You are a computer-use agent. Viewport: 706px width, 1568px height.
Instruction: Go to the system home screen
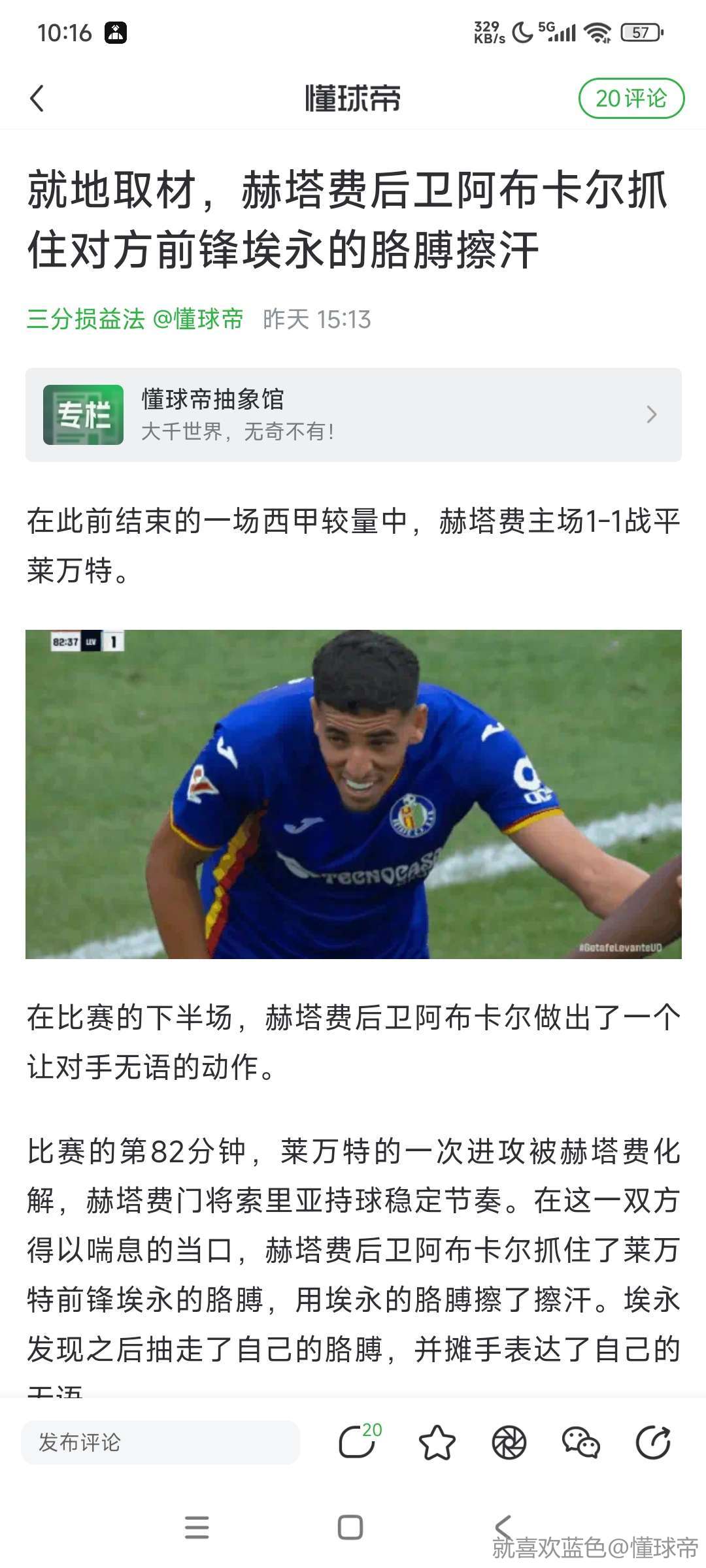(350, 1527)
